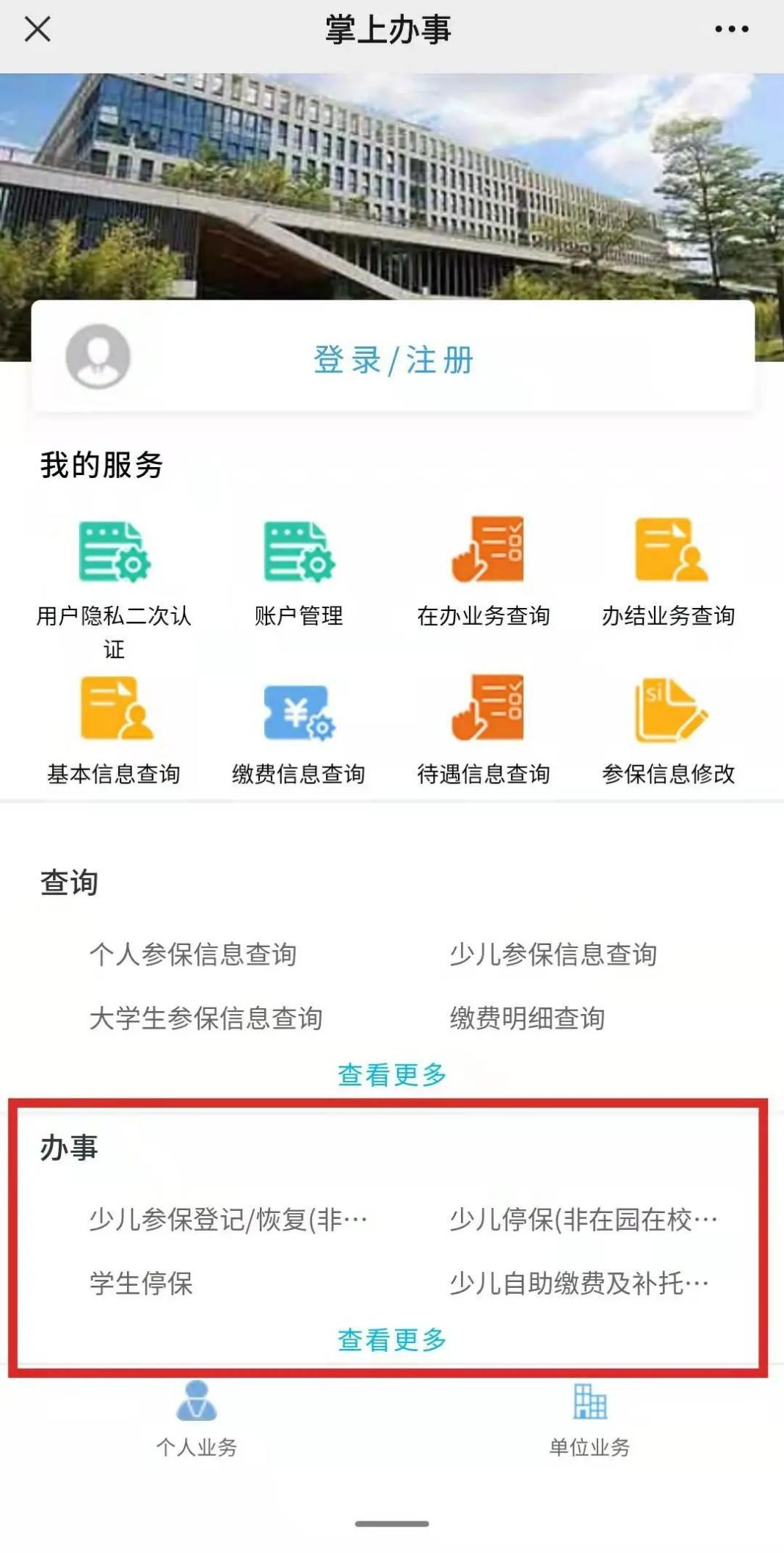The width and height of the screenshot is (784, 1553).
Task: Expand 查看更多 inside the red 办事 box
Action: (391, 1336)
